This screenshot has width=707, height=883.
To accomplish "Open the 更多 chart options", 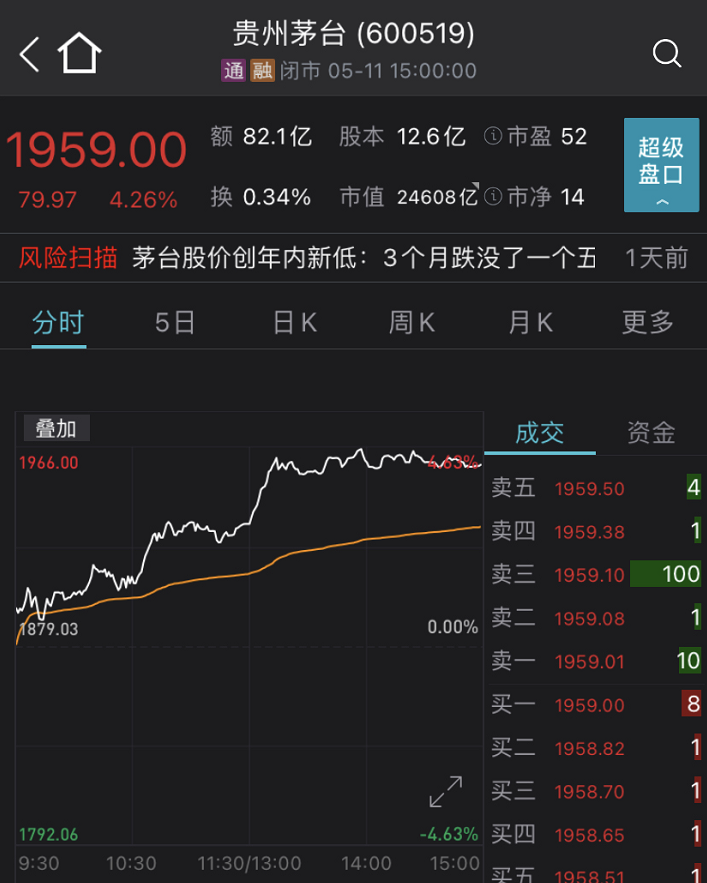I will pos(648,322).
